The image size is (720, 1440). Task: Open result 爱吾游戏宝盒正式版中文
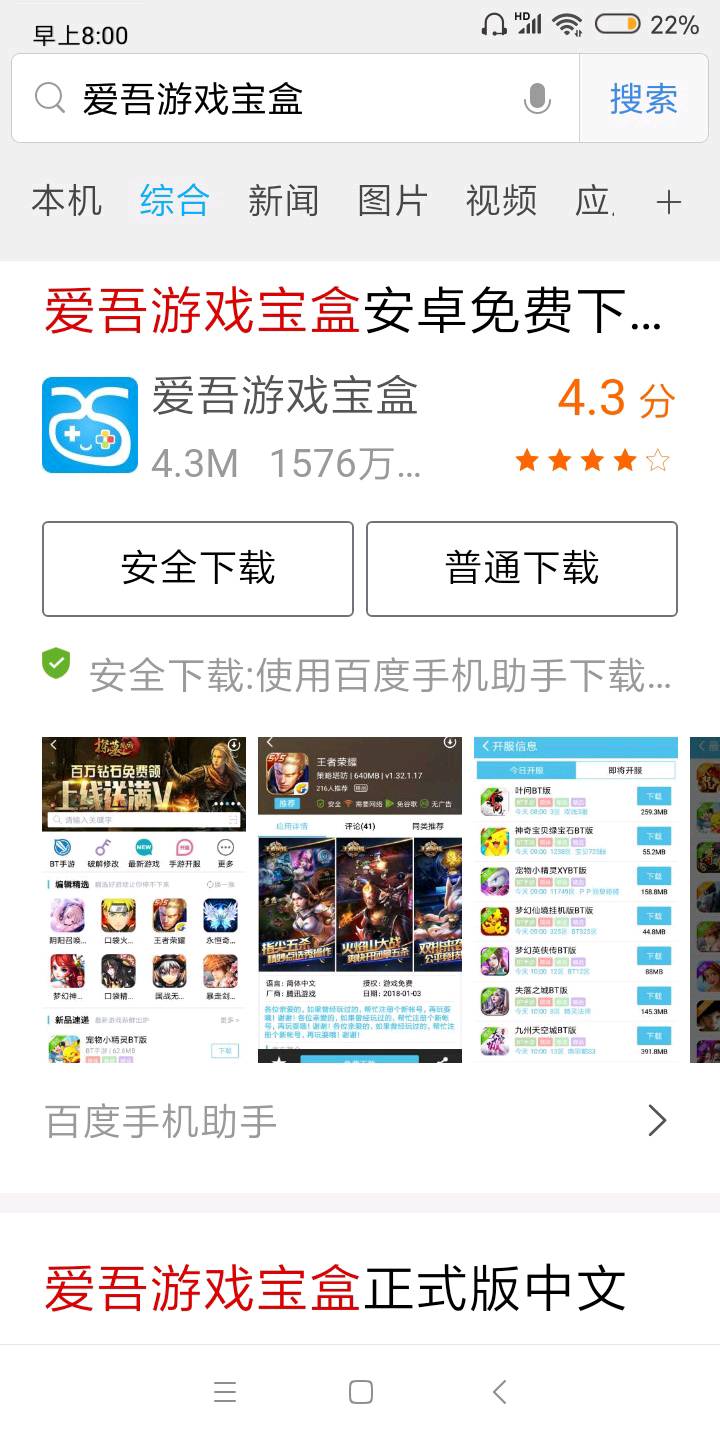[x=335, y=1287]
